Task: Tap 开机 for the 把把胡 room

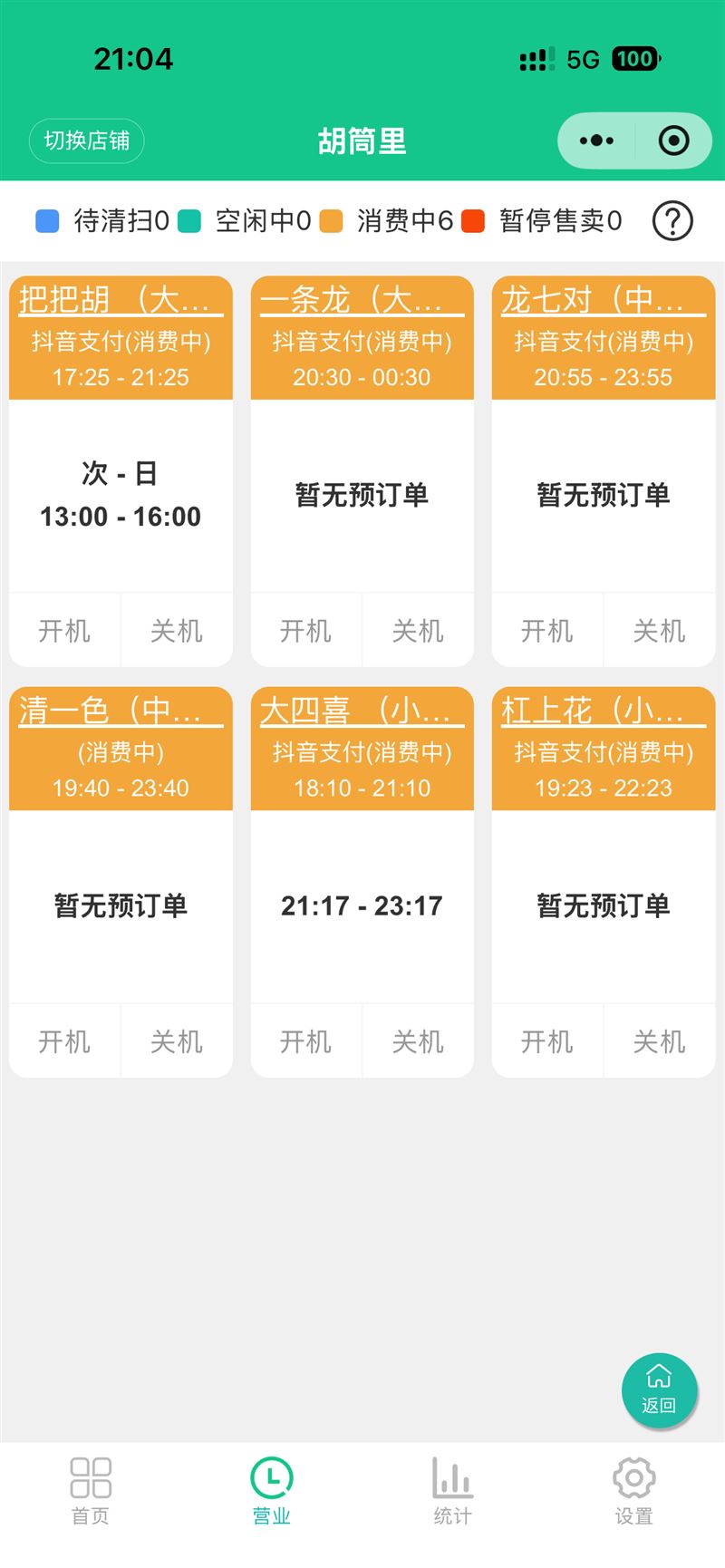Action: 64,631
